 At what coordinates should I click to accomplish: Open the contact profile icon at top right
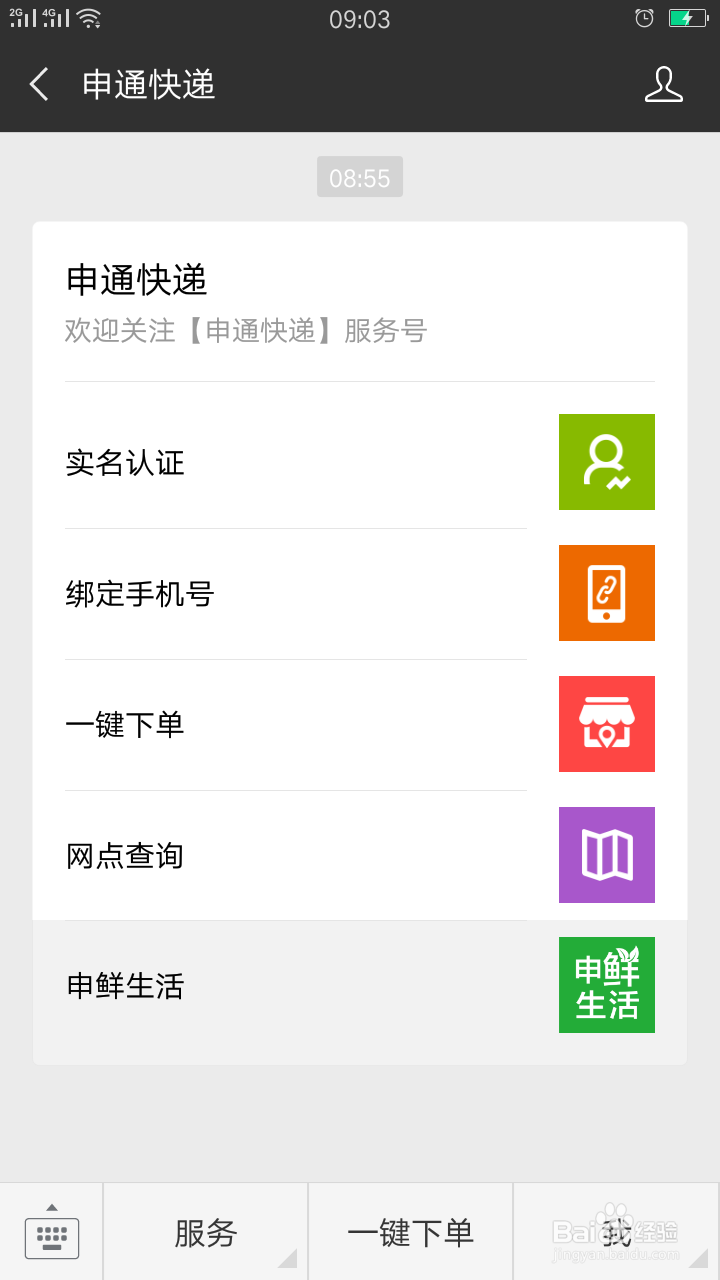click(x=665, y=86)
